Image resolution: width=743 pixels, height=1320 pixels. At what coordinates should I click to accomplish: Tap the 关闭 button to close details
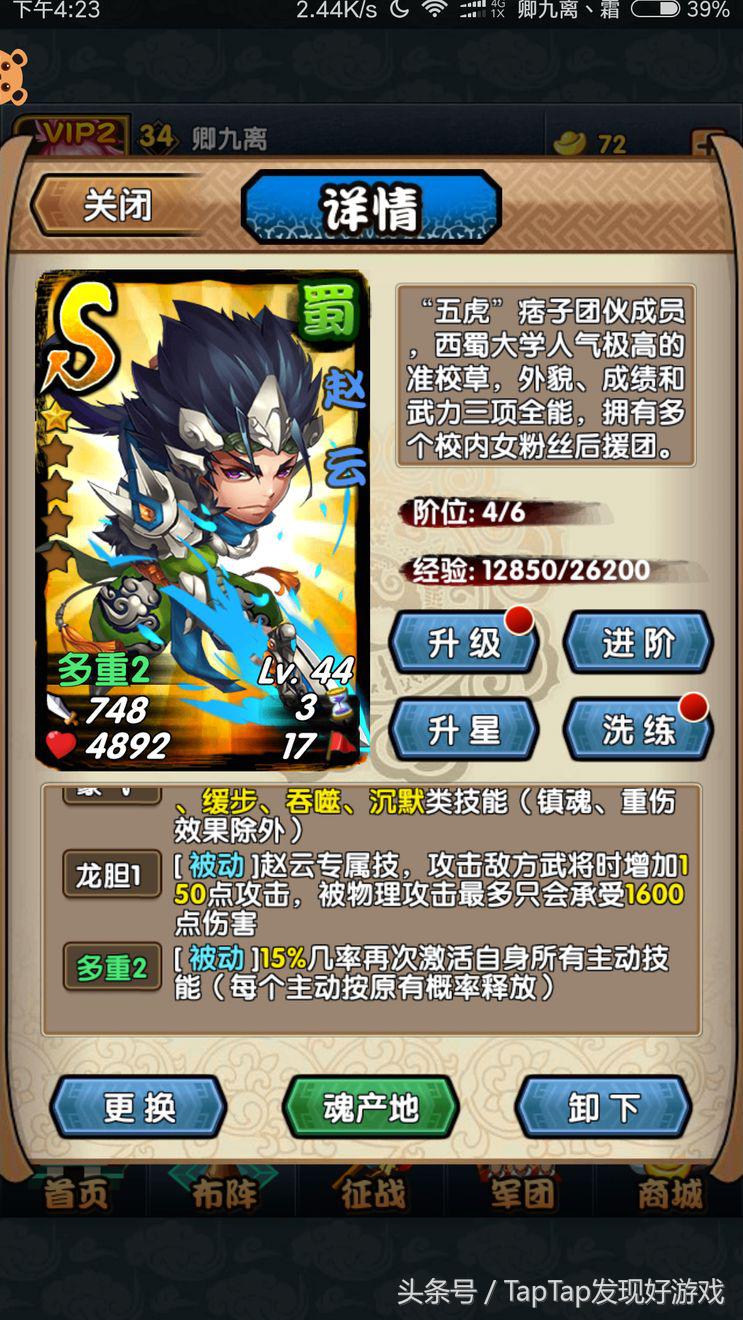pyautogui.click(x=115, y=206)
